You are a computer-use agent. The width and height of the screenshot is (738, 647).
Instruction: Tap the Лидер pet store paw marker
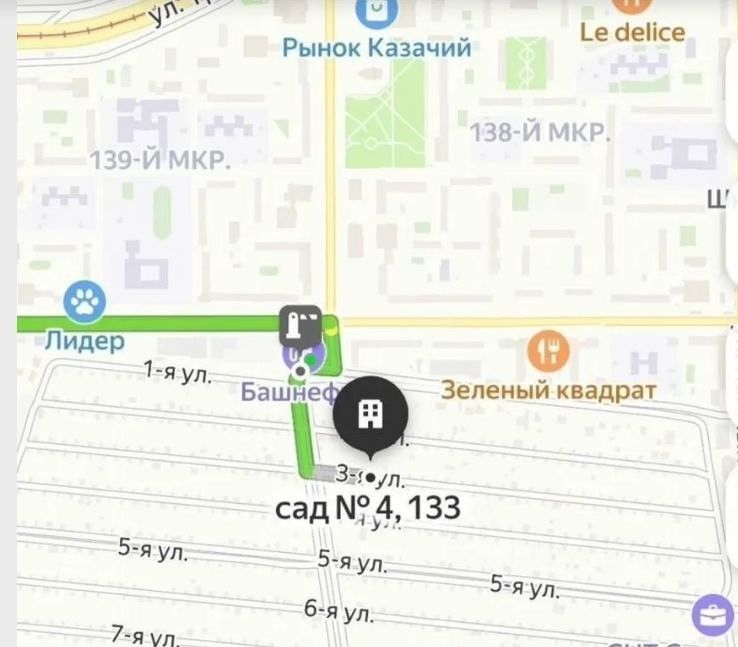[x=85, y=301]
